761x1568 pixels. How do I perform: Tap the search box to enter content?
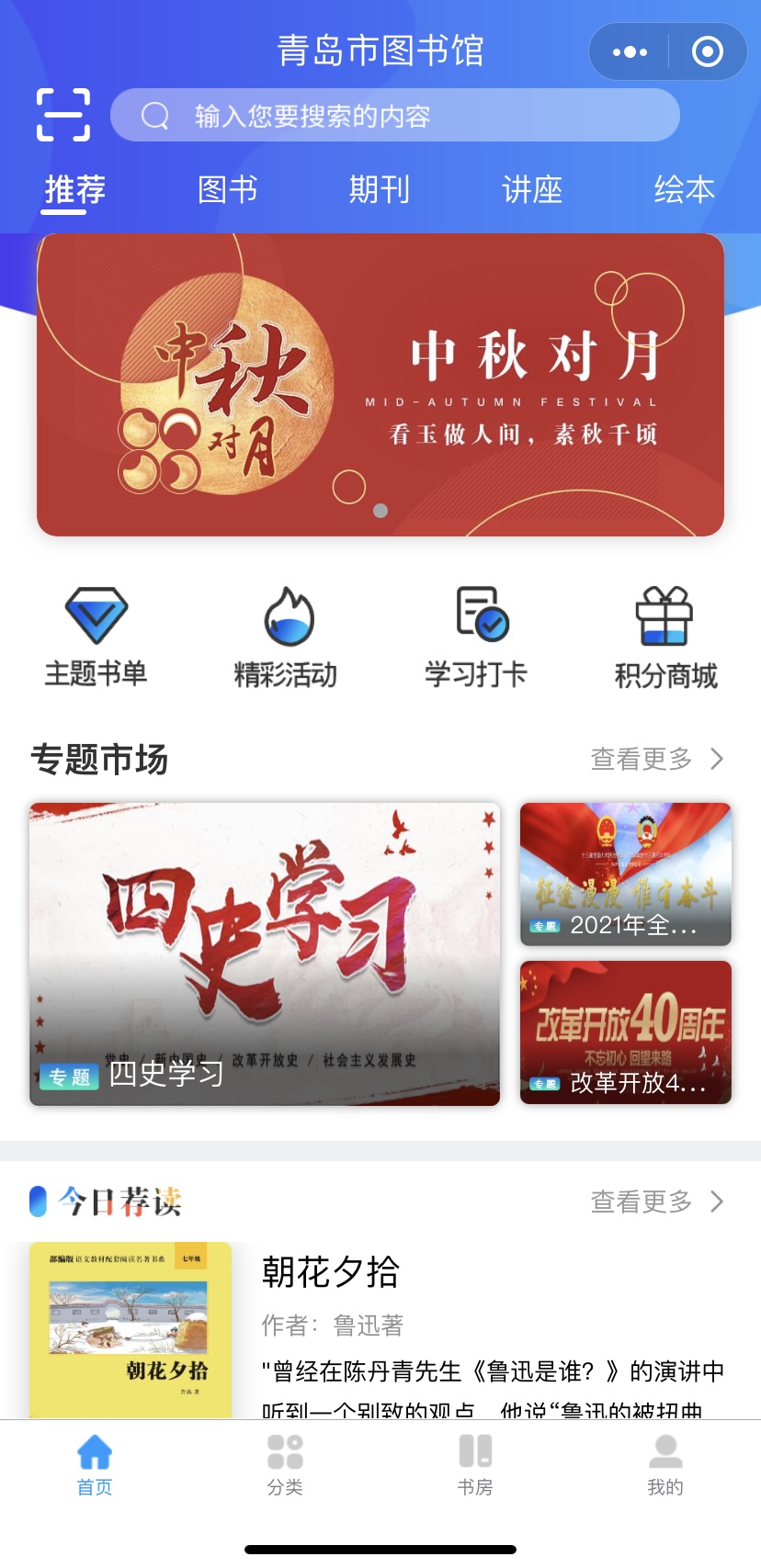click(395, 116)
